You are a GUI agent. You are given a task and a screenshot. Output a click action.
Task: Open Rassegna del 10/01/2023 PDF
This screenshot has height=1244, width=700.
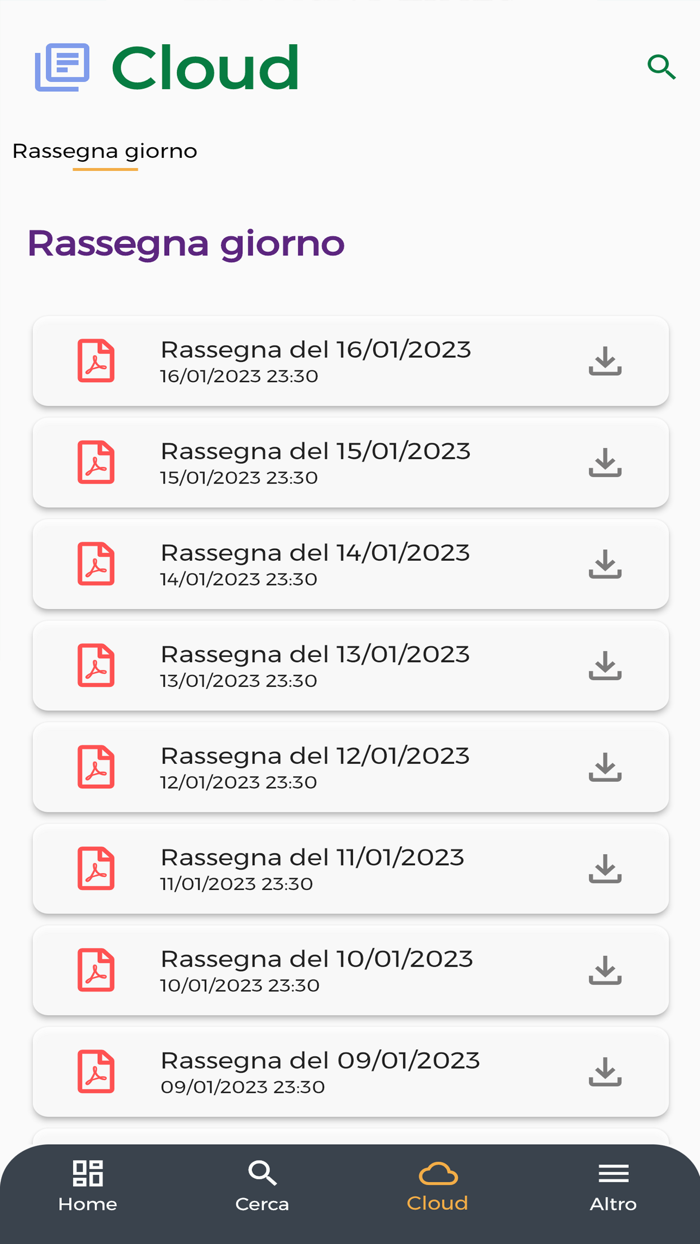coord(351,971)
